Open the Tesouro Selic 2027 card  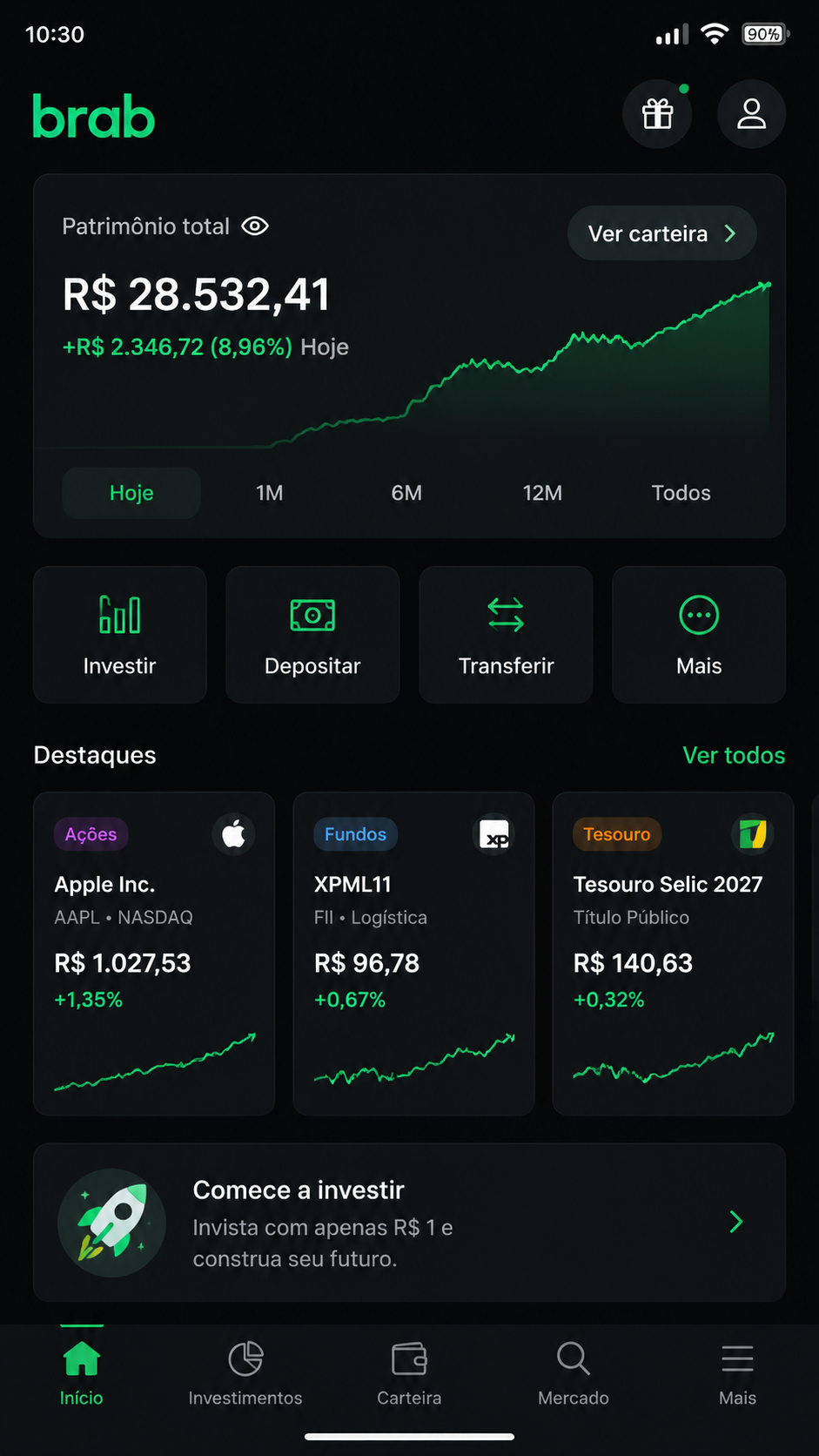[x=673, y=954]
